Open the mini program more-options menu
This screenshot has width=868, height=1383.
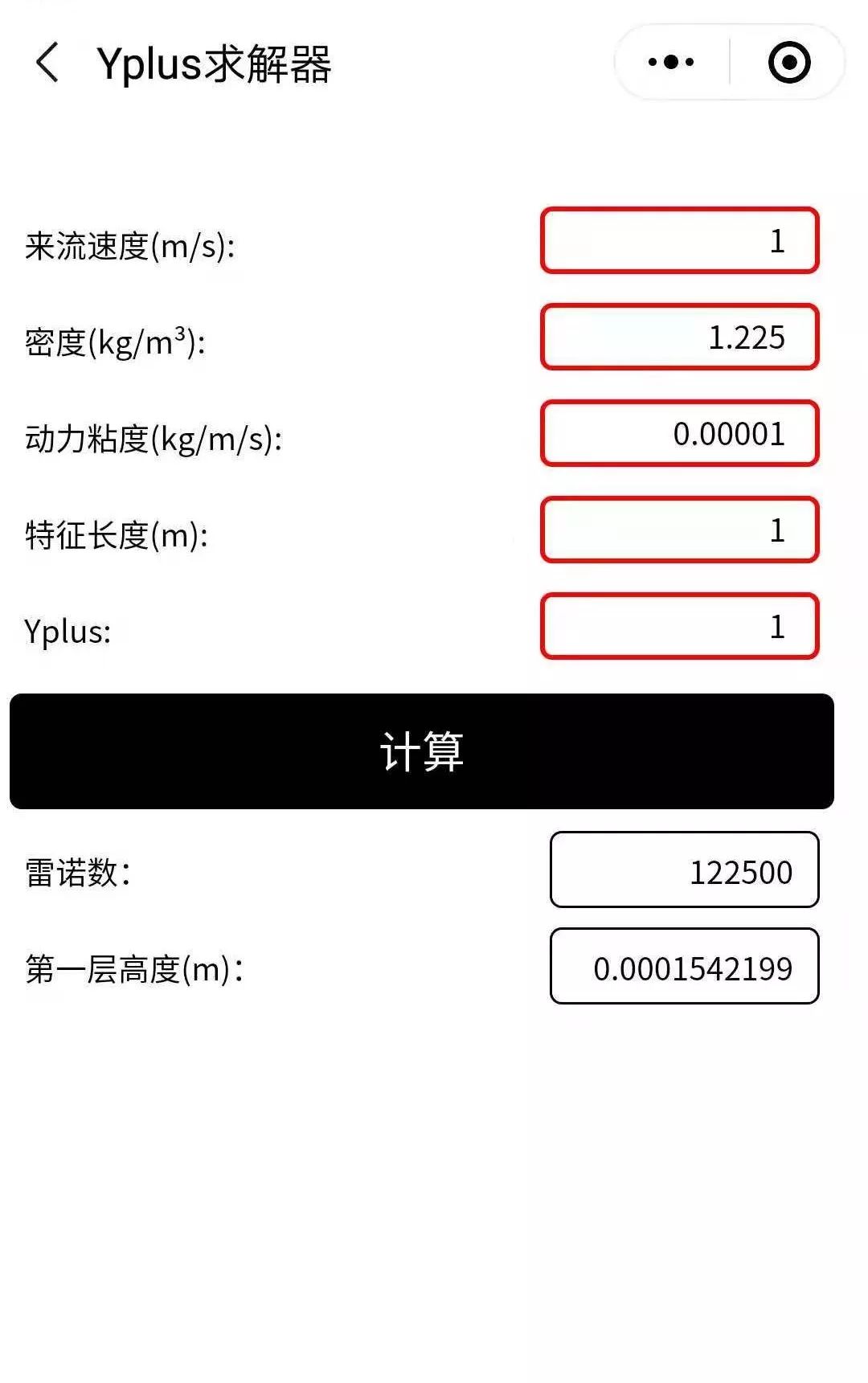pos(671,63)
